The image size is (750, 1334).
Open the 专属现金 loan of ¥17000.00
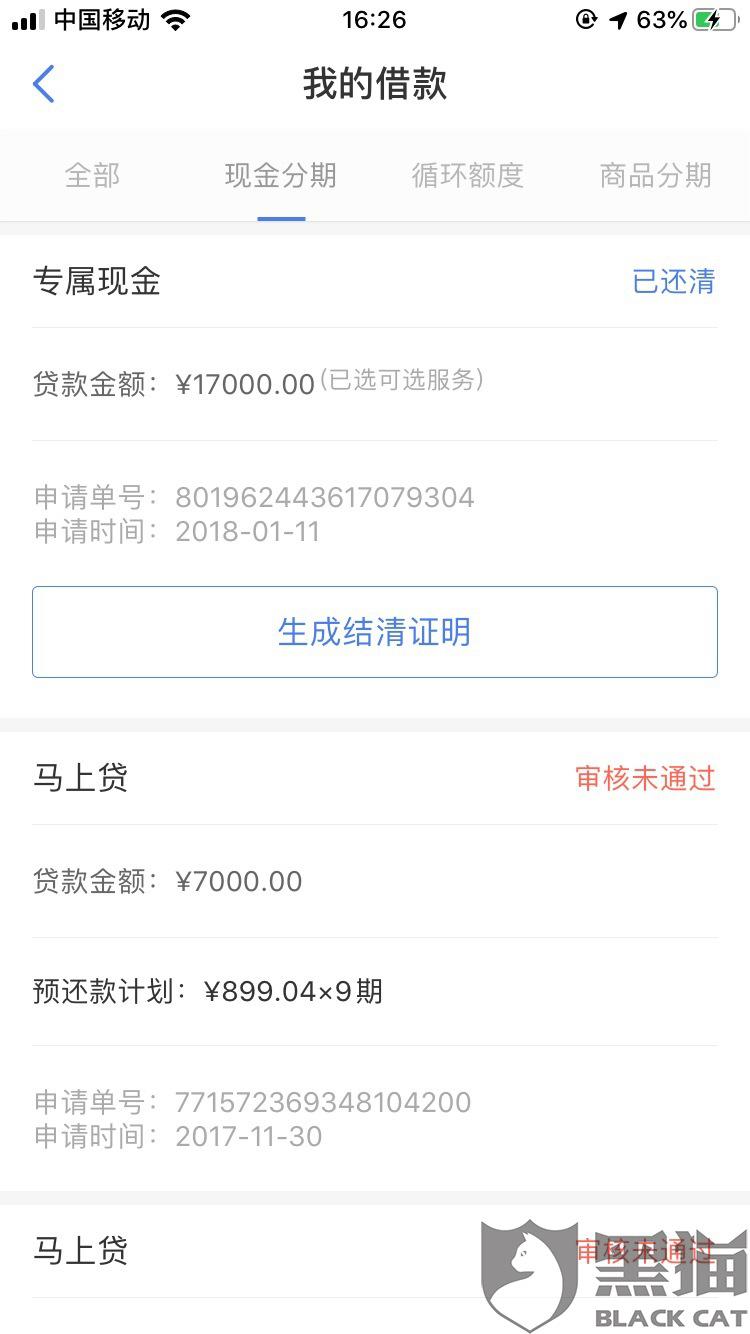tap(375, 383)
